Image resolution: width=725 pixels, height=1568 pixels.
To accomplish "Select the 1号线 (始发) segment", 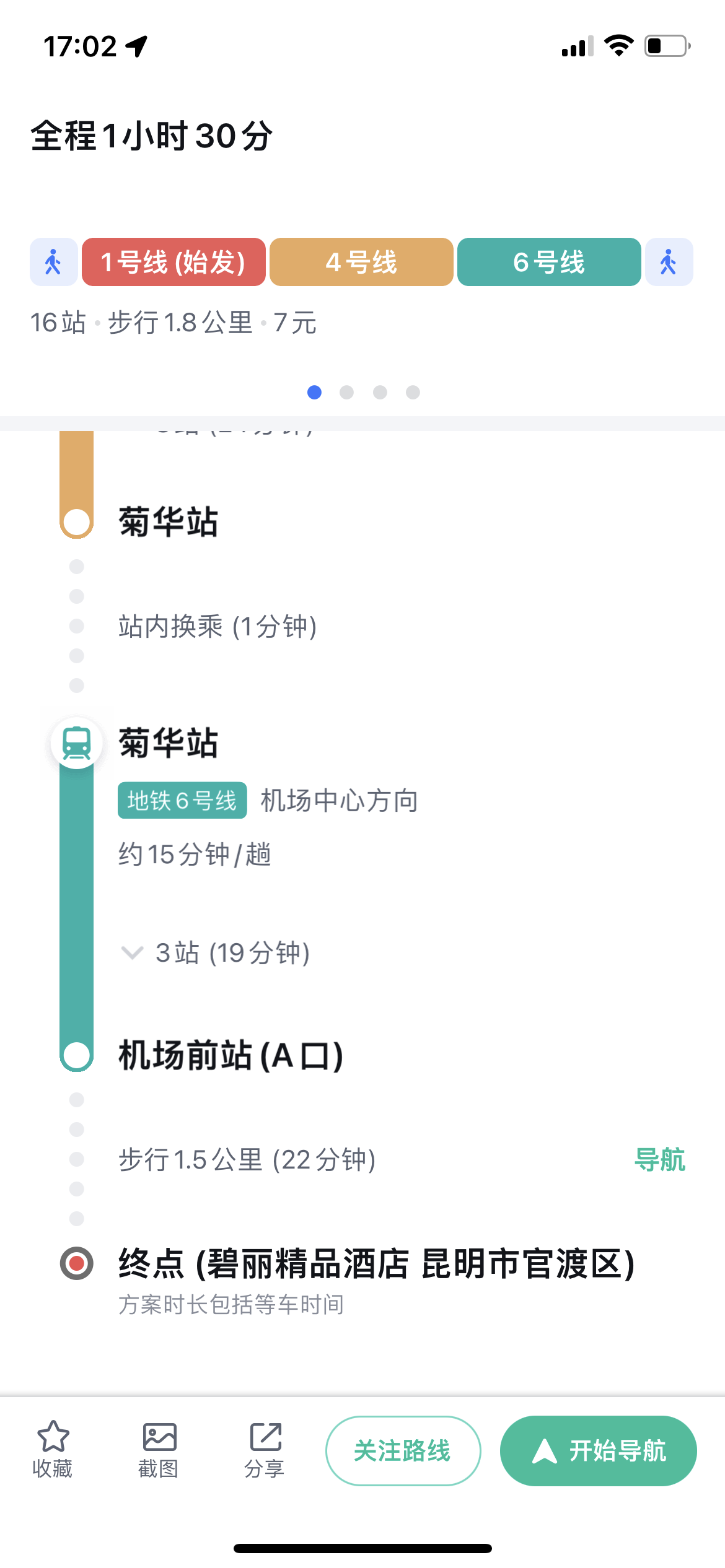I will pyautogui.click(x=174, y=262).
